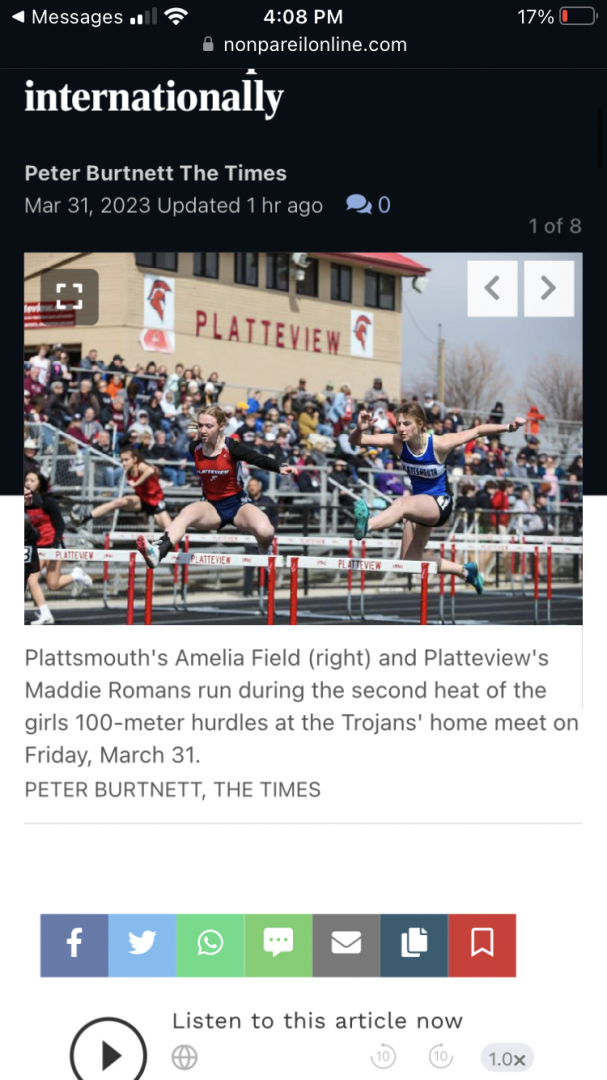Save article with red bookmark button
Viewport: 607px width, 1080px height.
(x=482, y=945)
